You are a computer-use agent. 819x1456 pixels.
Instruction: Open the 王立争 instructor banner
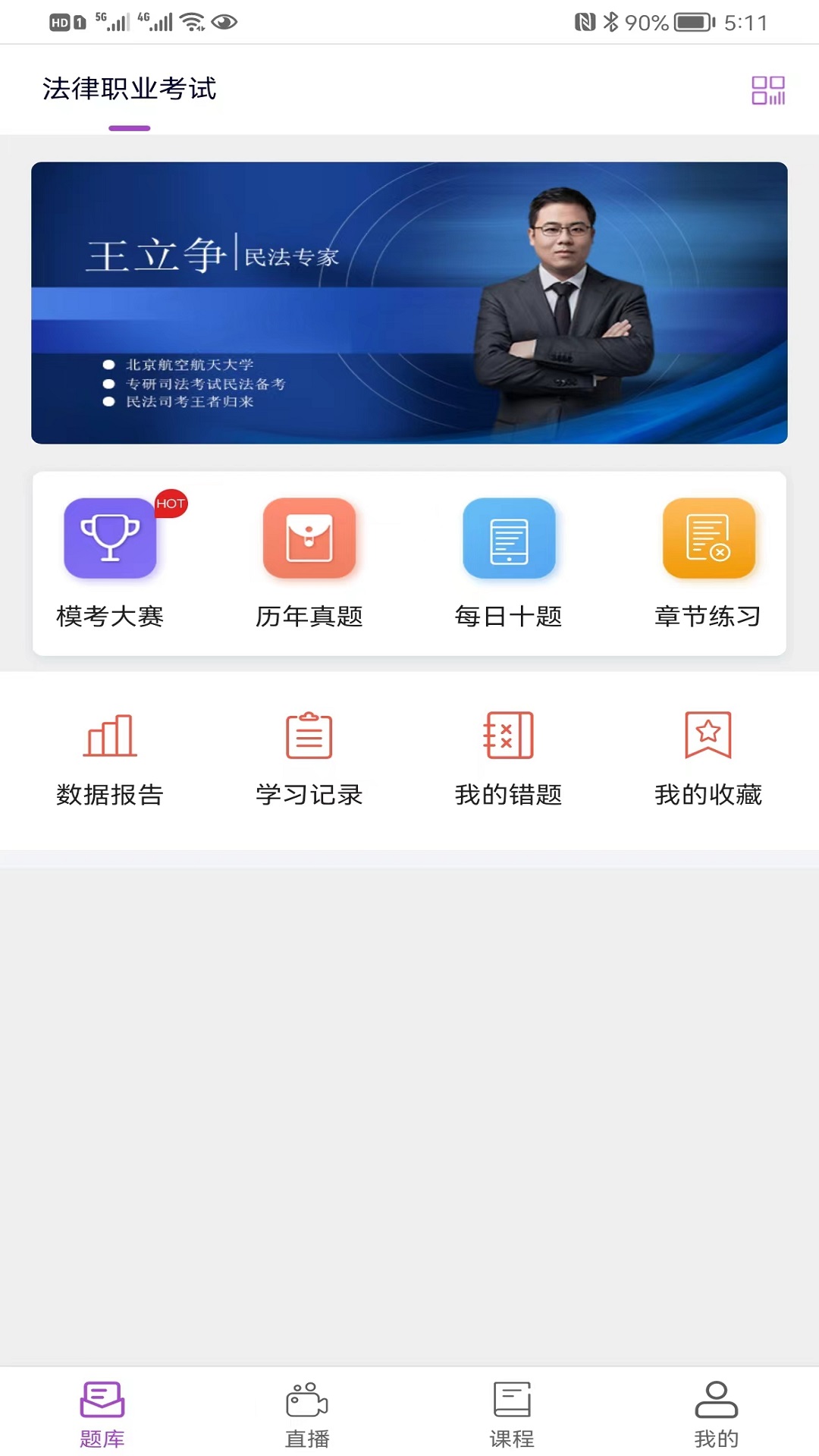coord(409,302)
